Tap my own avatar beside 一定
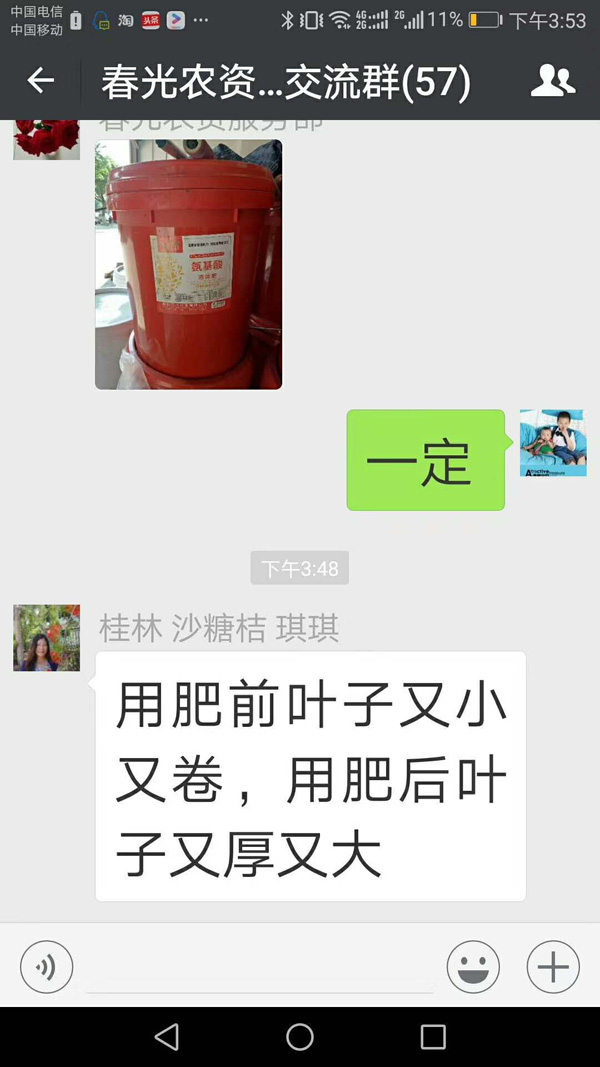The height and width of the screenshot is (1067, 600). click(552, 443)
